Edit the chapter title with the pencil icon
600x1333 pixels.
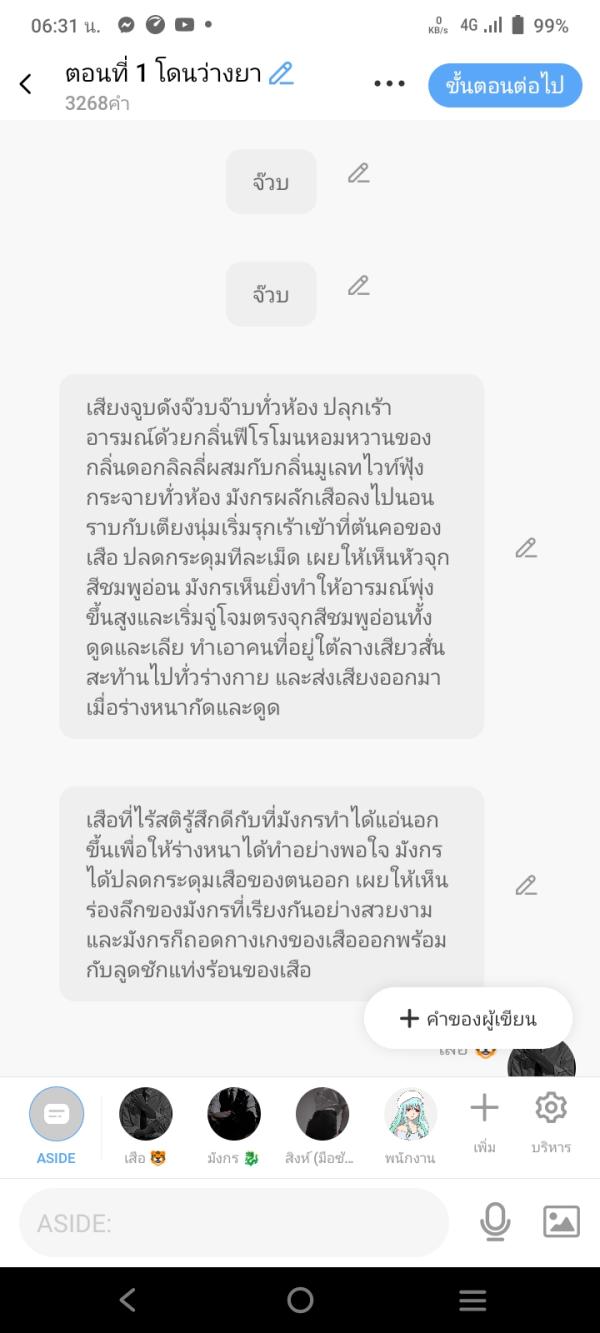coord(282,74)
